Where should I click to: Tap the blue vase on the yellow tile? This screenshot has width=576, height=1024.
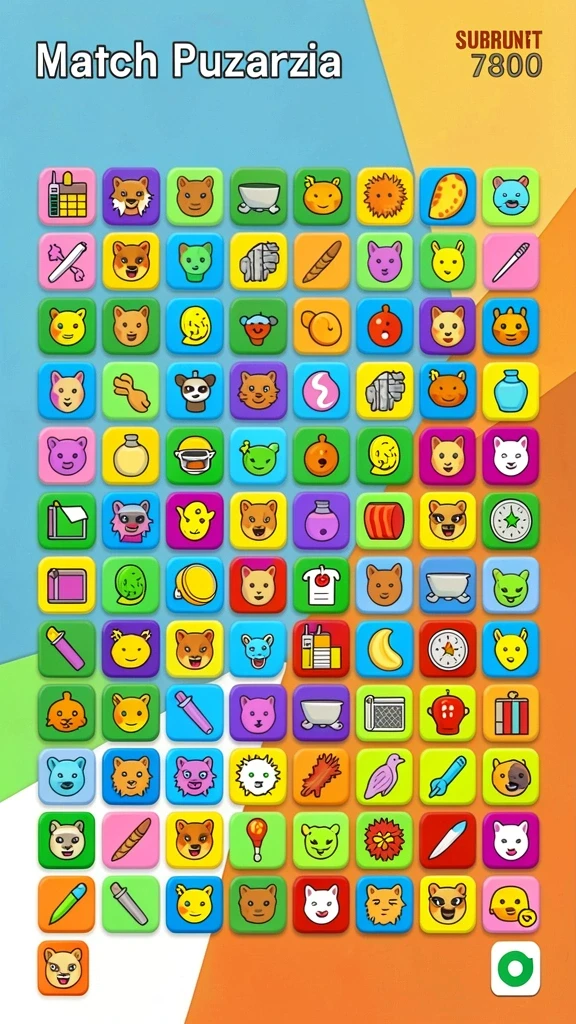point(511,391)
